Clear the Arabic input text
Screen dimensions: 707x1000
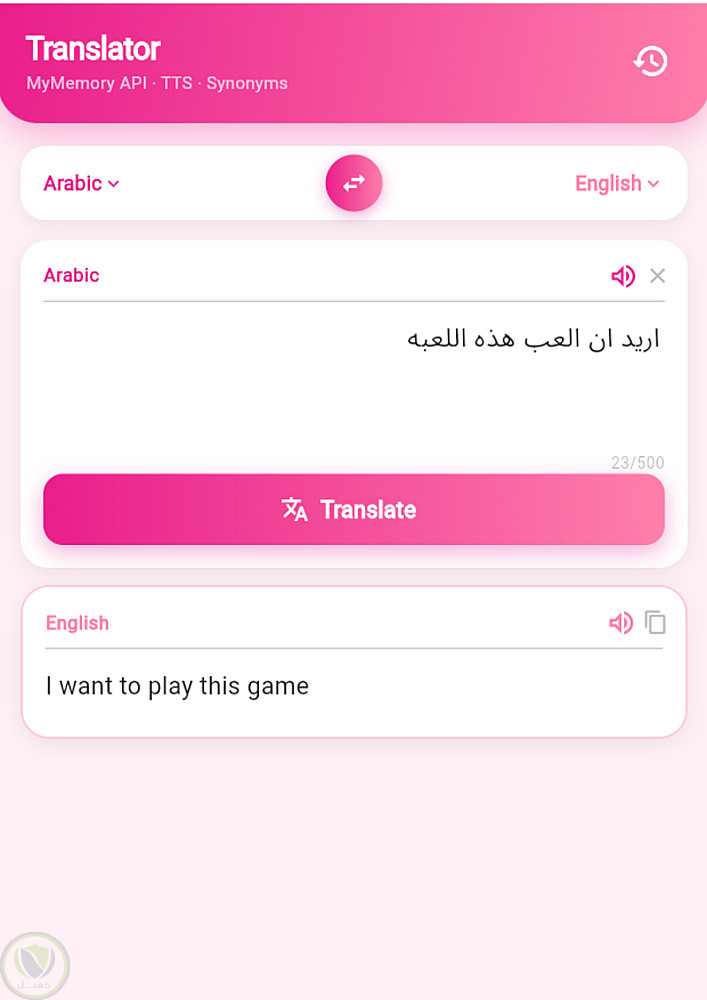(657, 276)
